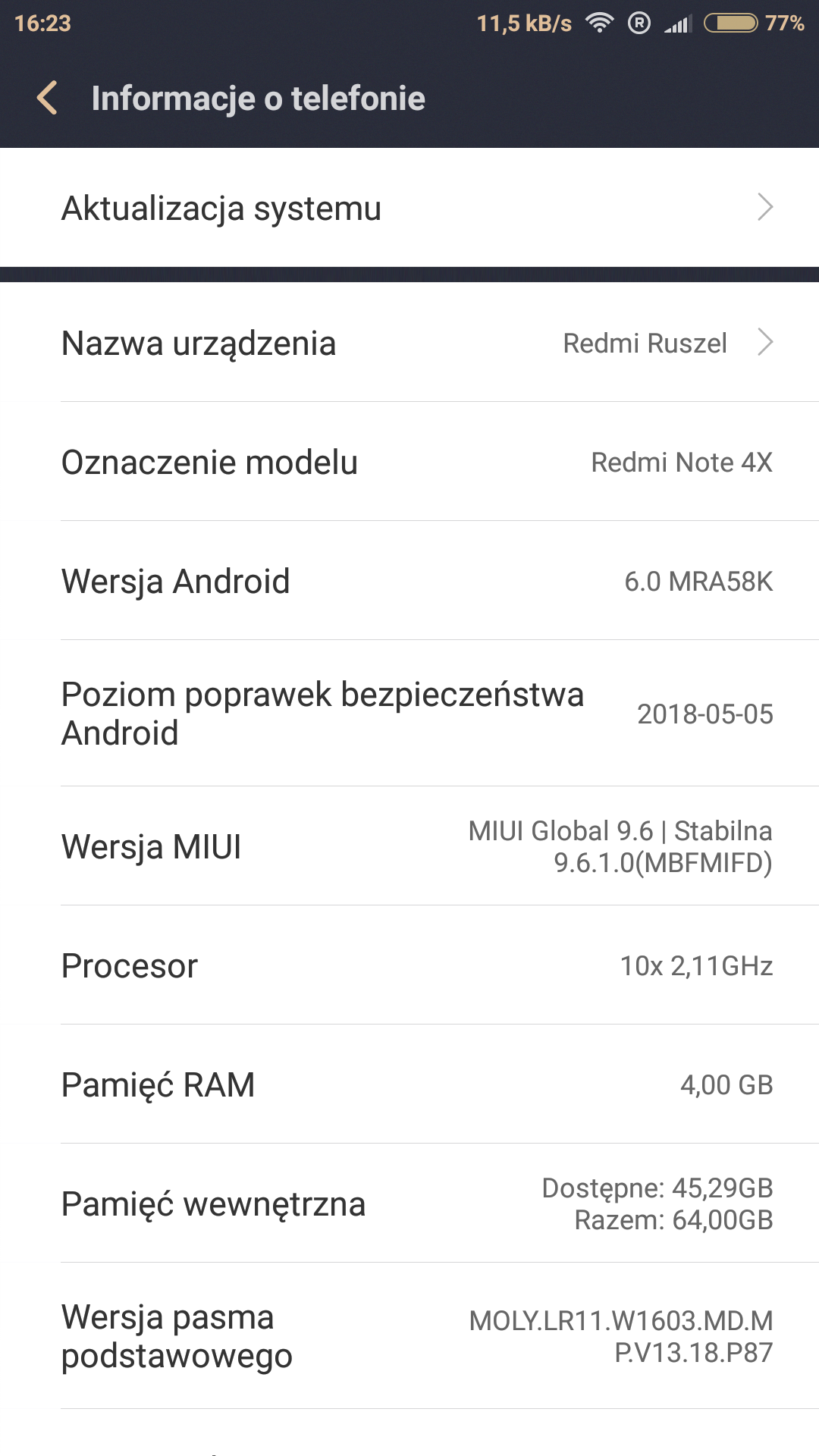819x1456 pixels.
Task: Tap the Wersja Android row
Action: tap(409, 581)
